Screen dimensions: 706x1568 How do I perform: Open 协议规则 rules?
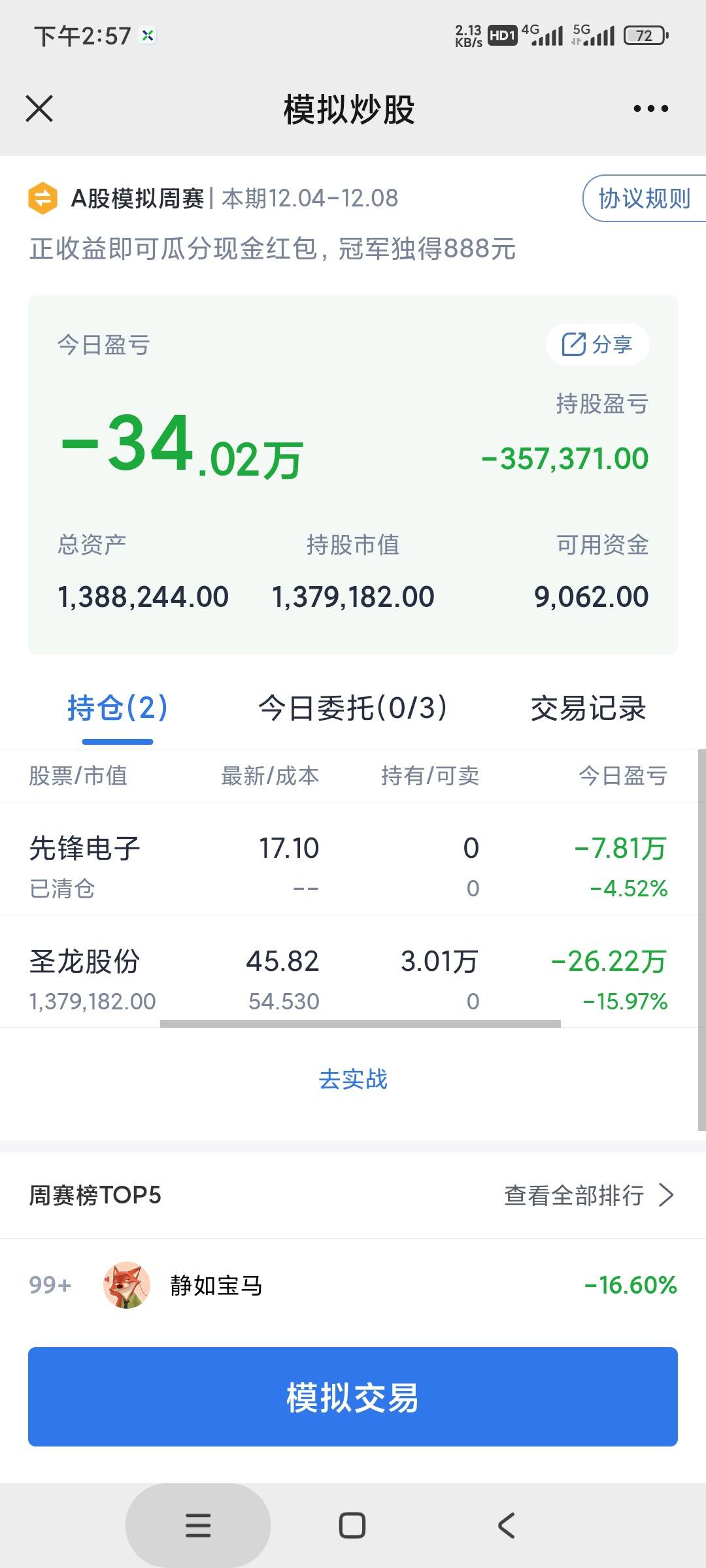645,198
